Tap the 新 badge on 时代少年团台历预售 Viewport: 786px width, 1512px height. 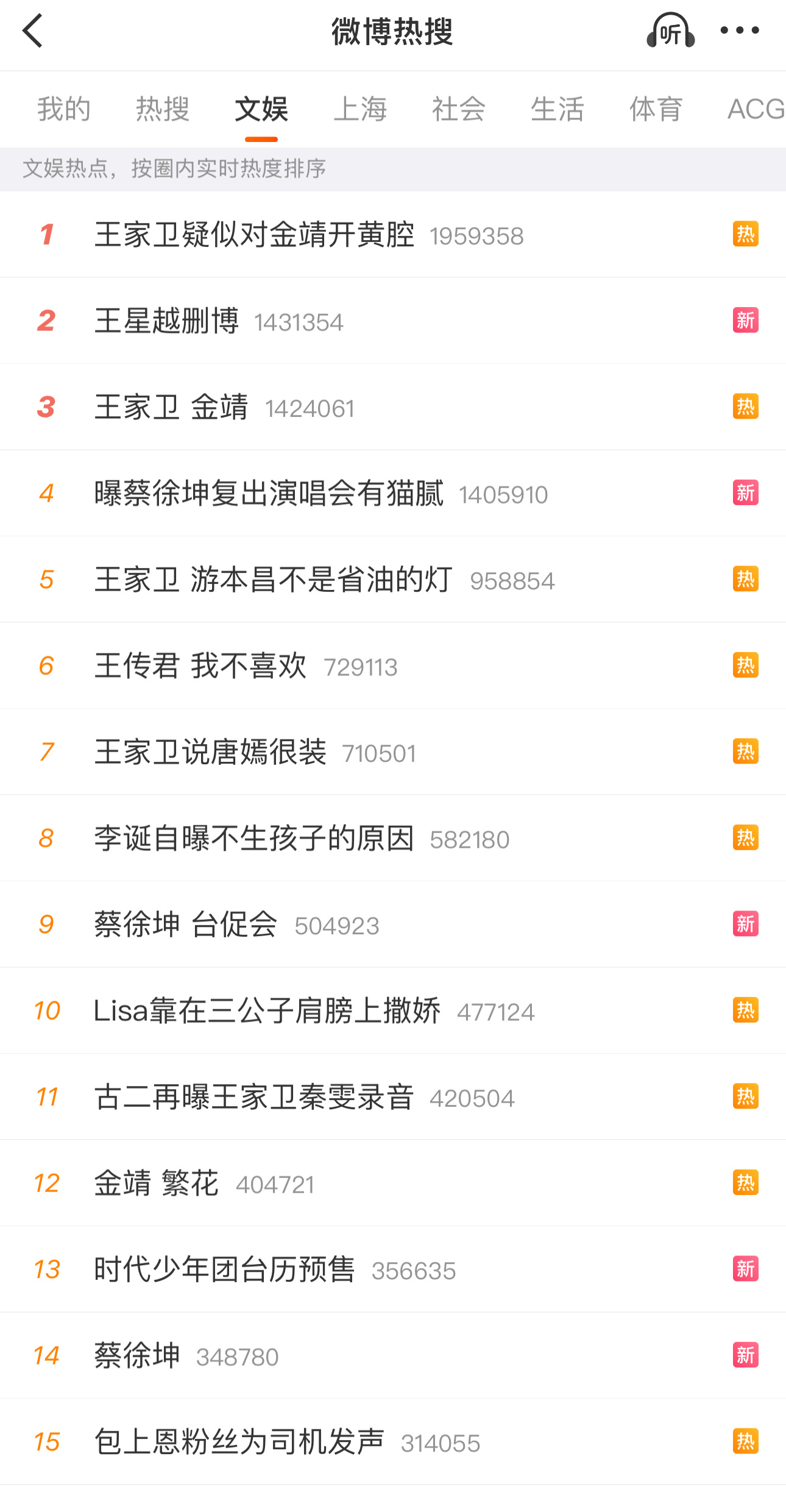click(x=745, y=1269)
